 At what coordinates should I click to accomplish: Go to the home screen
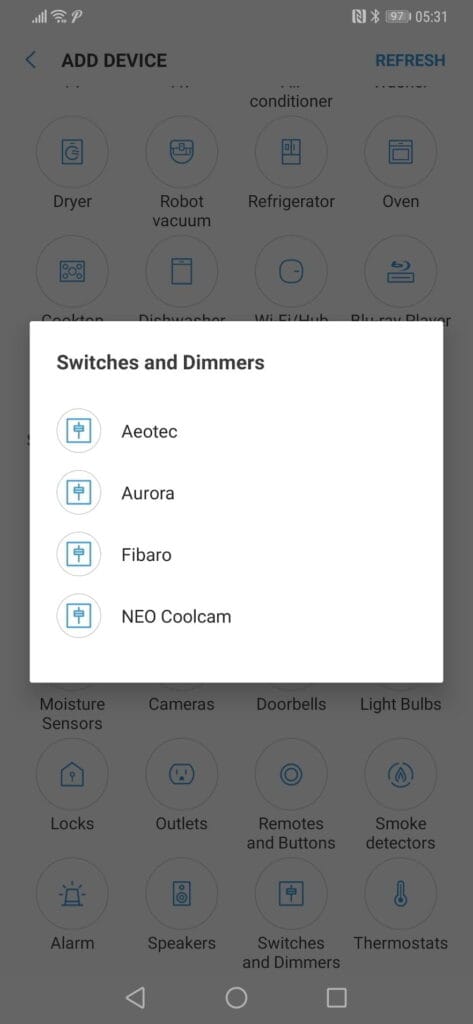point(236,997)
